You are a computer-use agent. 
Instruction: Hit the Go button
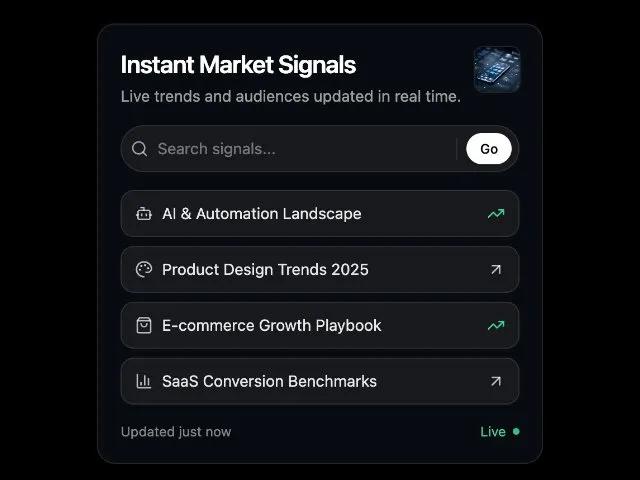pyautogui.click(x=488, y=149)
